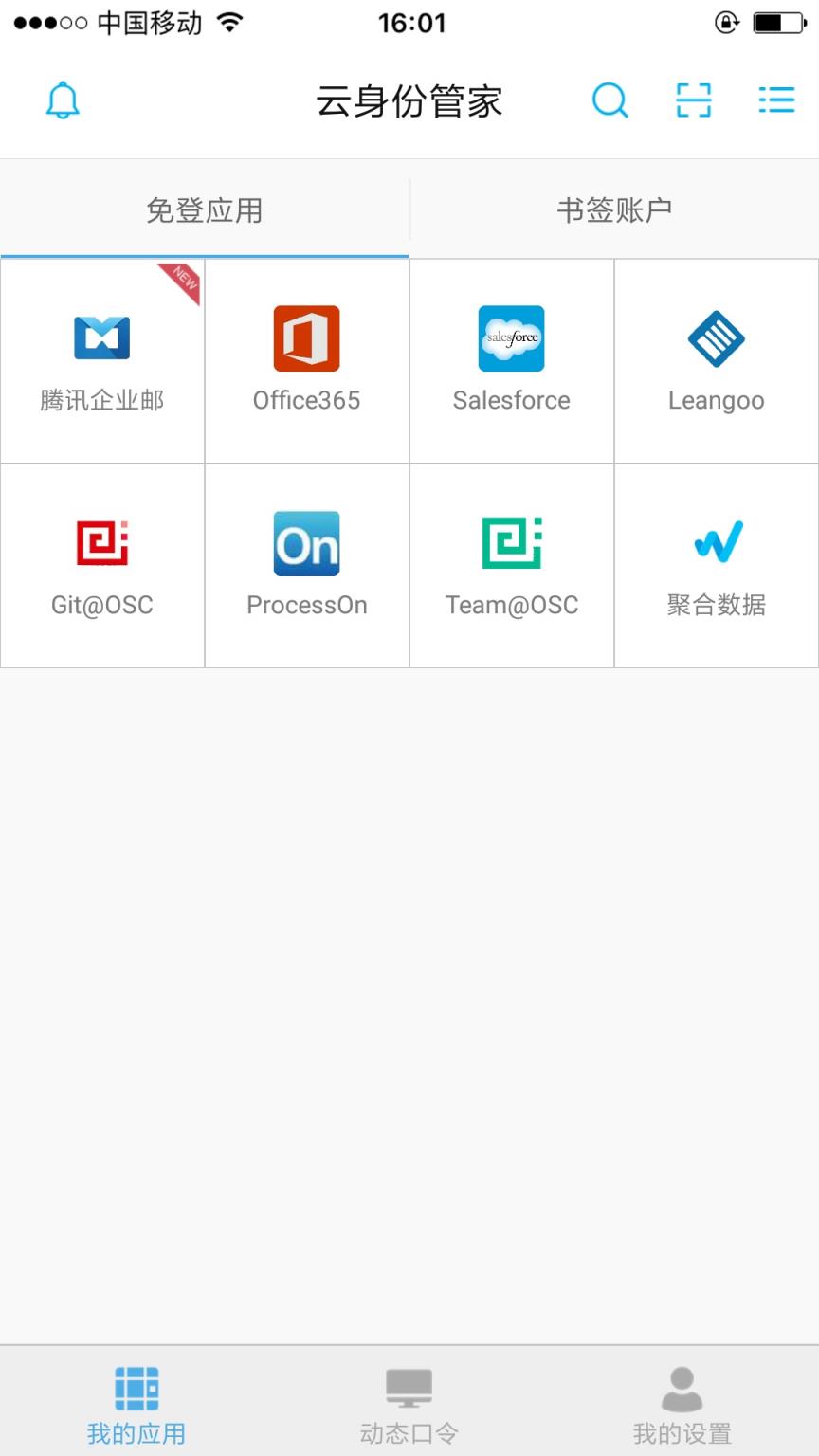Open the notification bell
Viewport: 819px width, 1456px height.
click(x=61, y=100)
